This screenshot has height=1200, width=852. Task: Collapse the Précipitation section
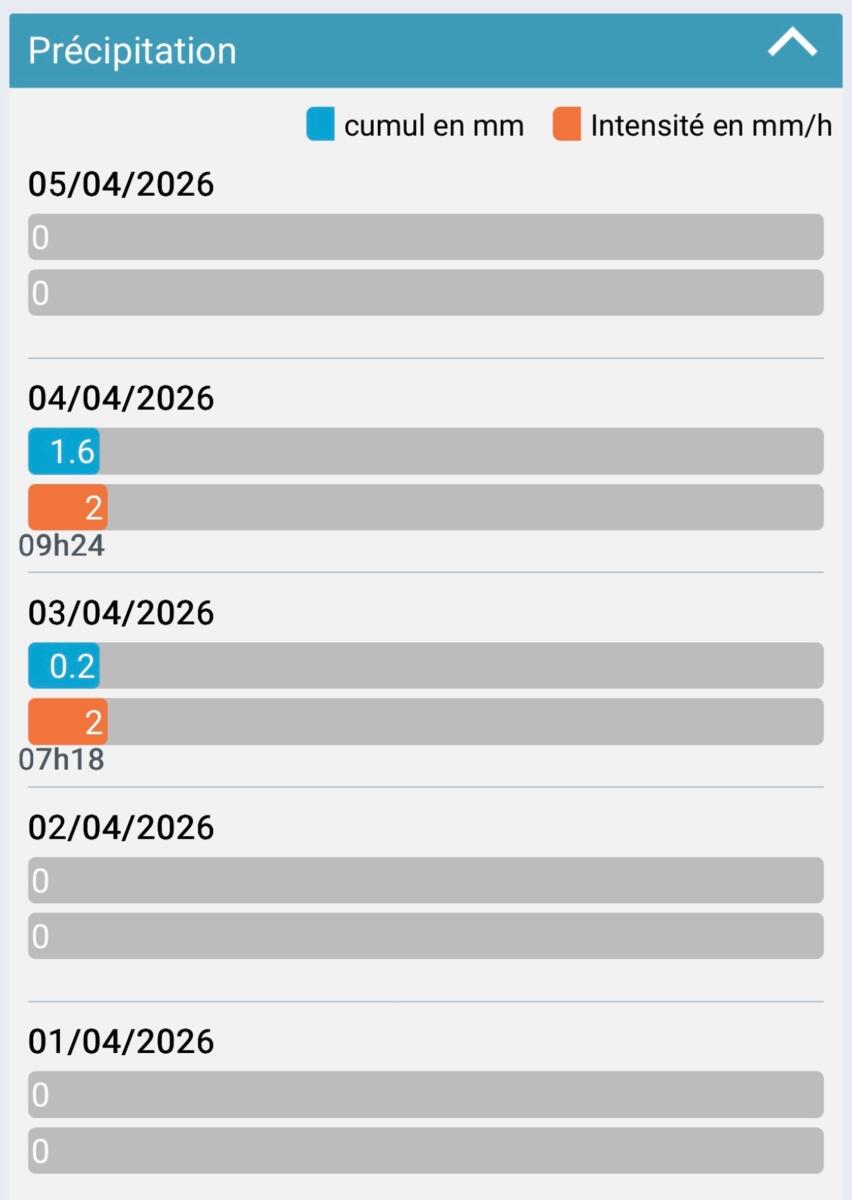click(792, 46)
